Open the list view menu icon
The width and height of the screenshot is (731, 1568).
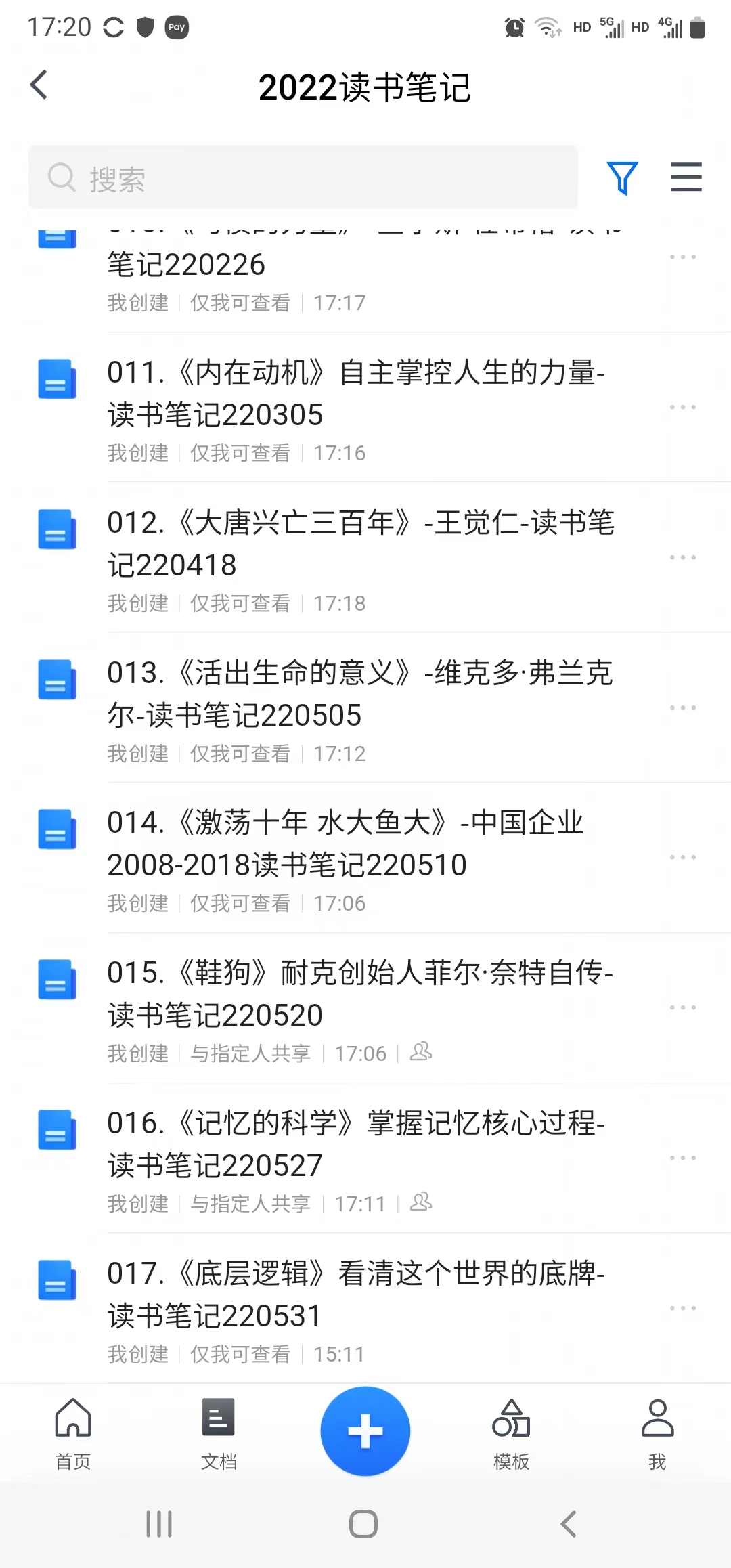pos(686,177)
